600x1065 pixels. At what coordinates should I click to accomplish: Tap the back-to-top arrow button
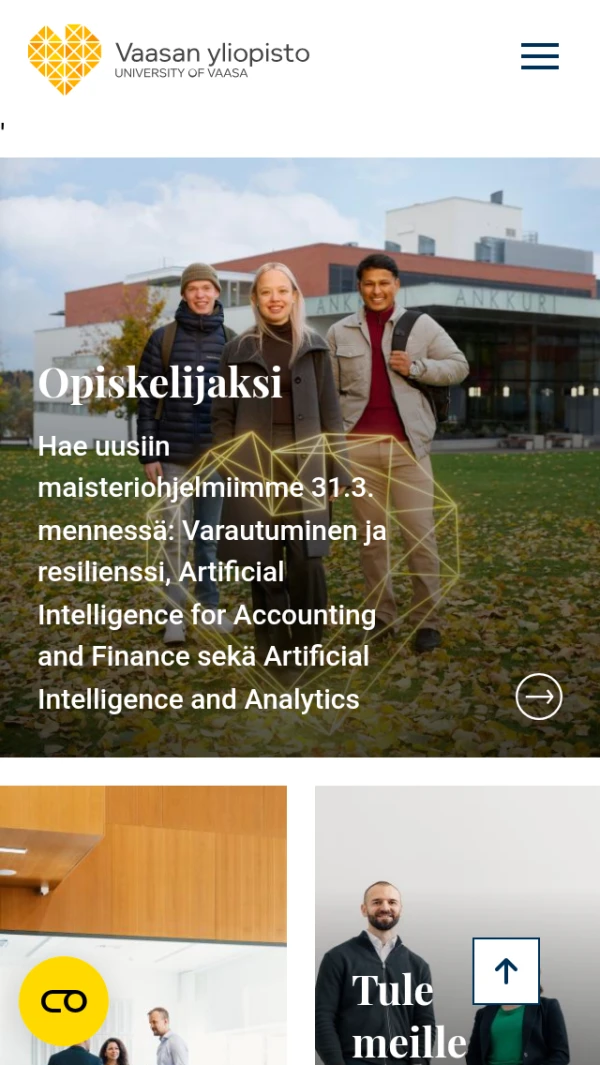[x=506, y=971]
